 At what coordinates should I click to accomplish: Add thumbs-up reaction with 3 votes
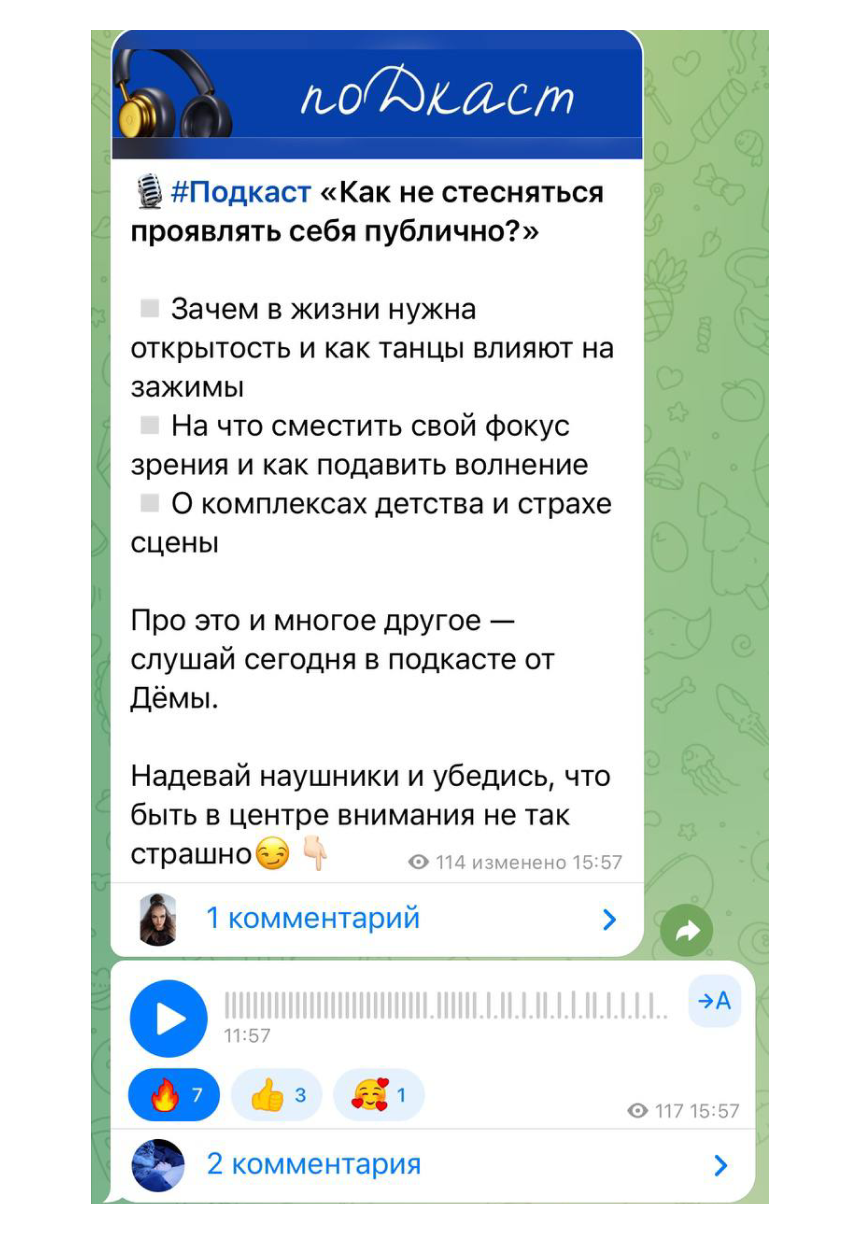tap(277, 1095)
